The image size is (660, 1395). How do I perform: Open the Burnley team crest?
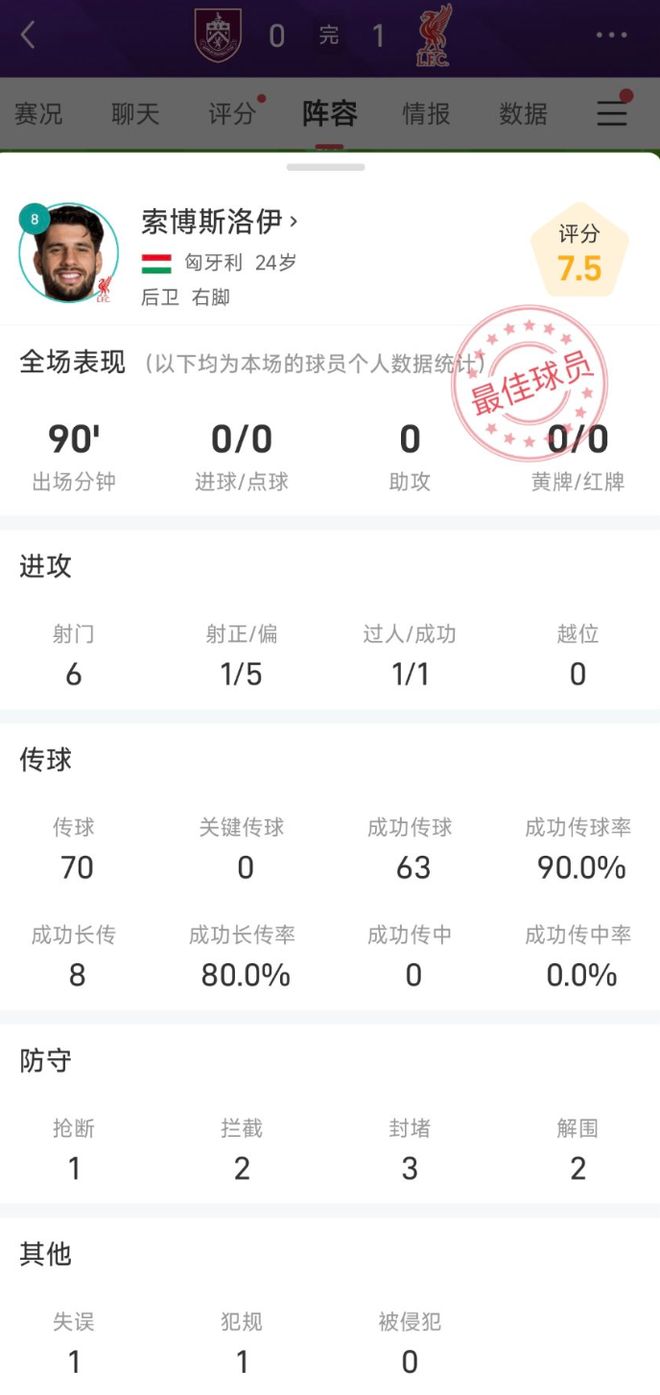coord(217,36)
